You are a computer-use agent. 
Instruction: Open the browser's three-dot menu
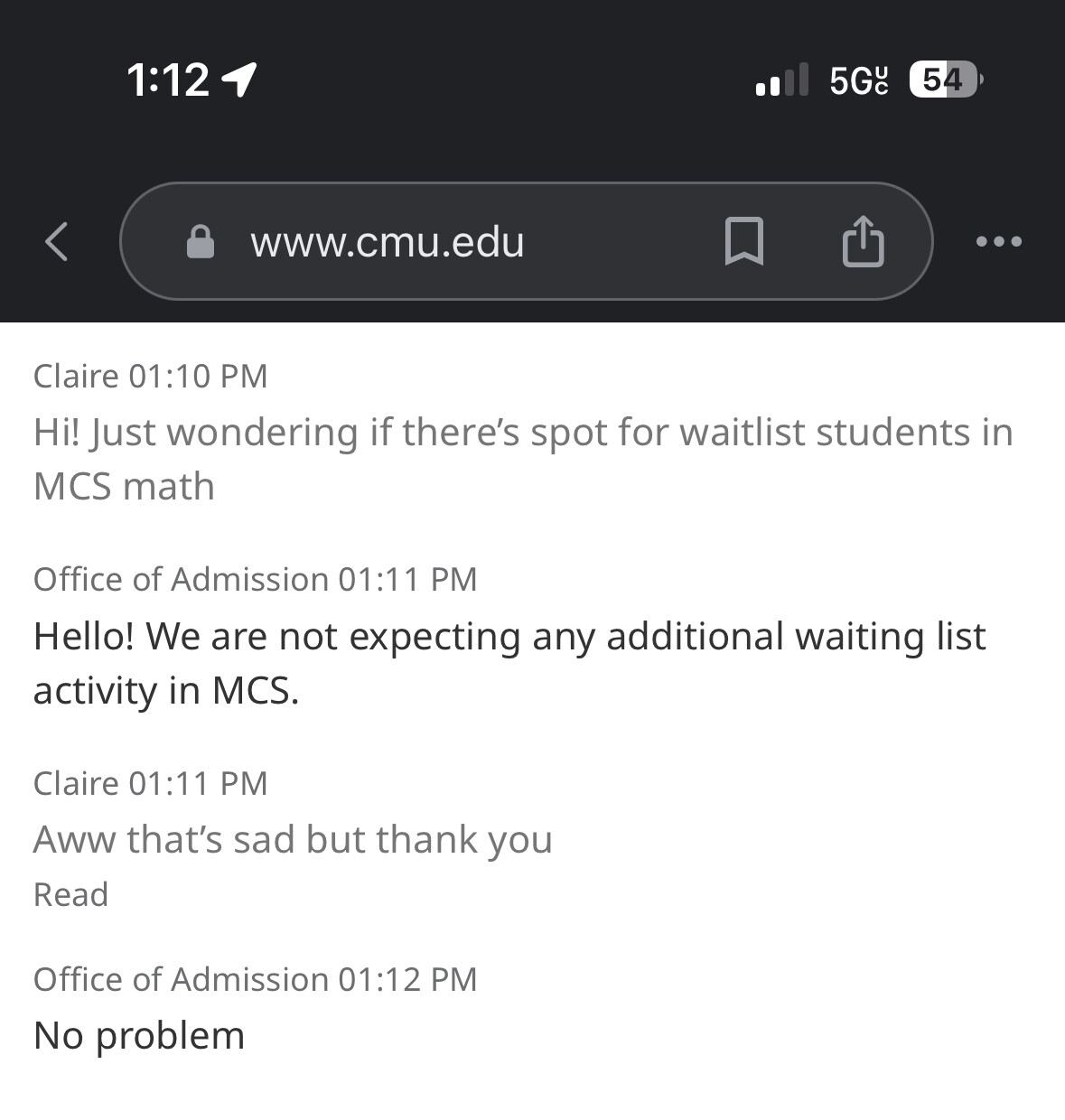coord(999,242)
